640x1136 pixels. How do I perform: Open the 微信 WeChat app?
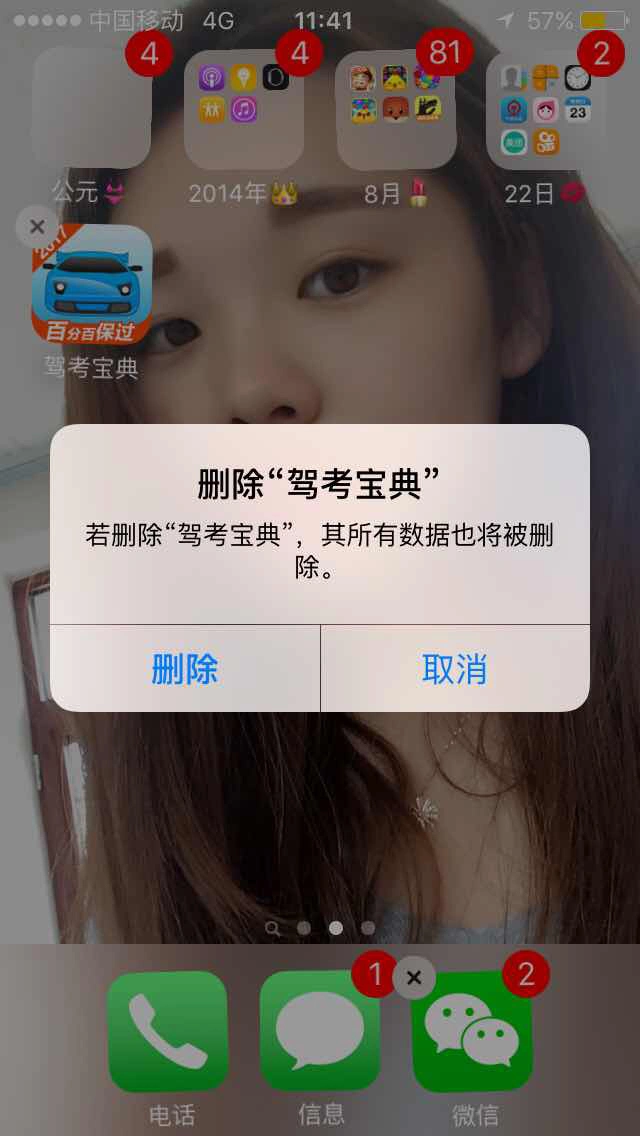(472, 1032)
